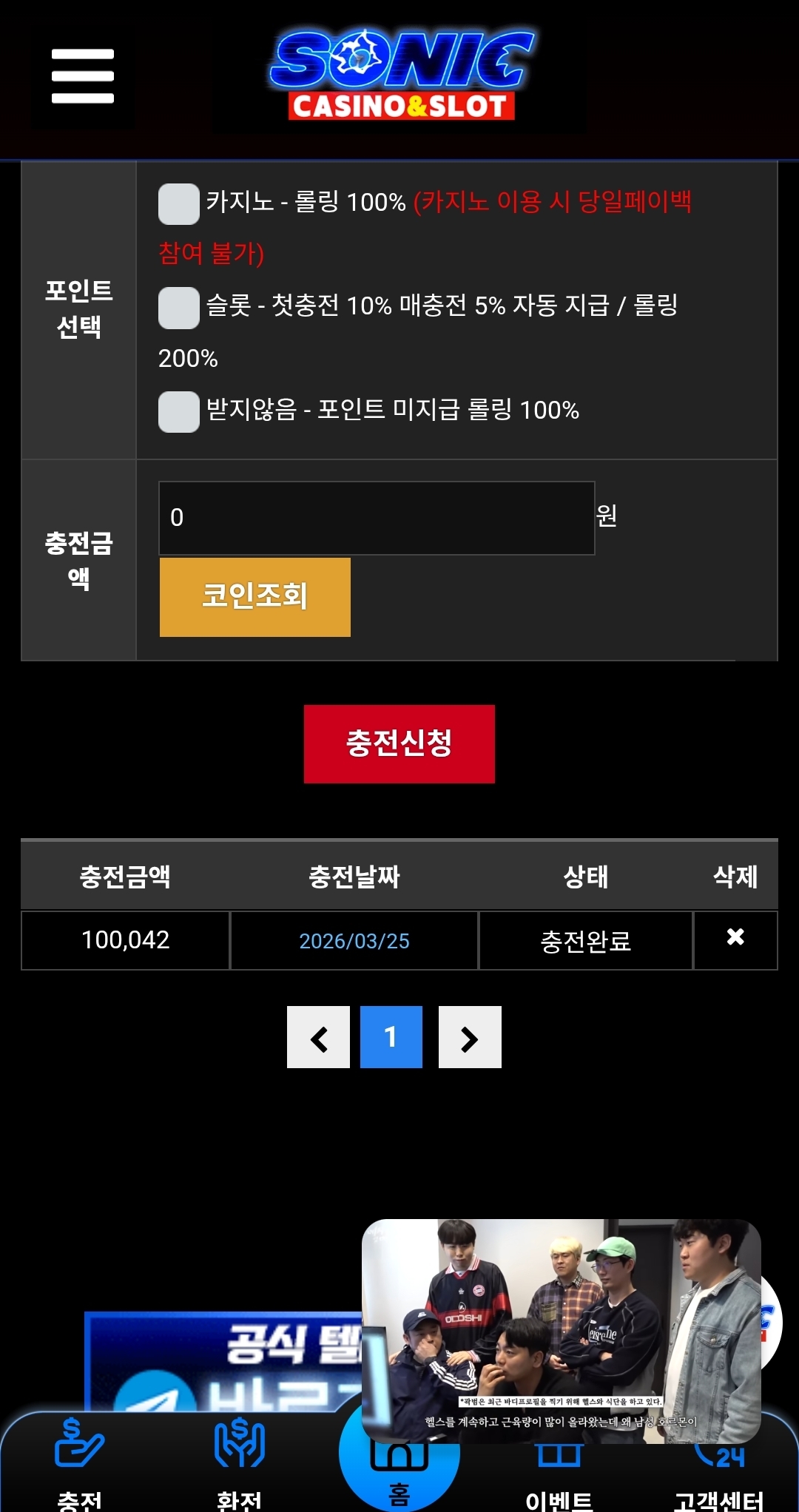Delete the 100,042 charge record
Viewport: 799px width, 1512px height.
(x=735, y=938)
